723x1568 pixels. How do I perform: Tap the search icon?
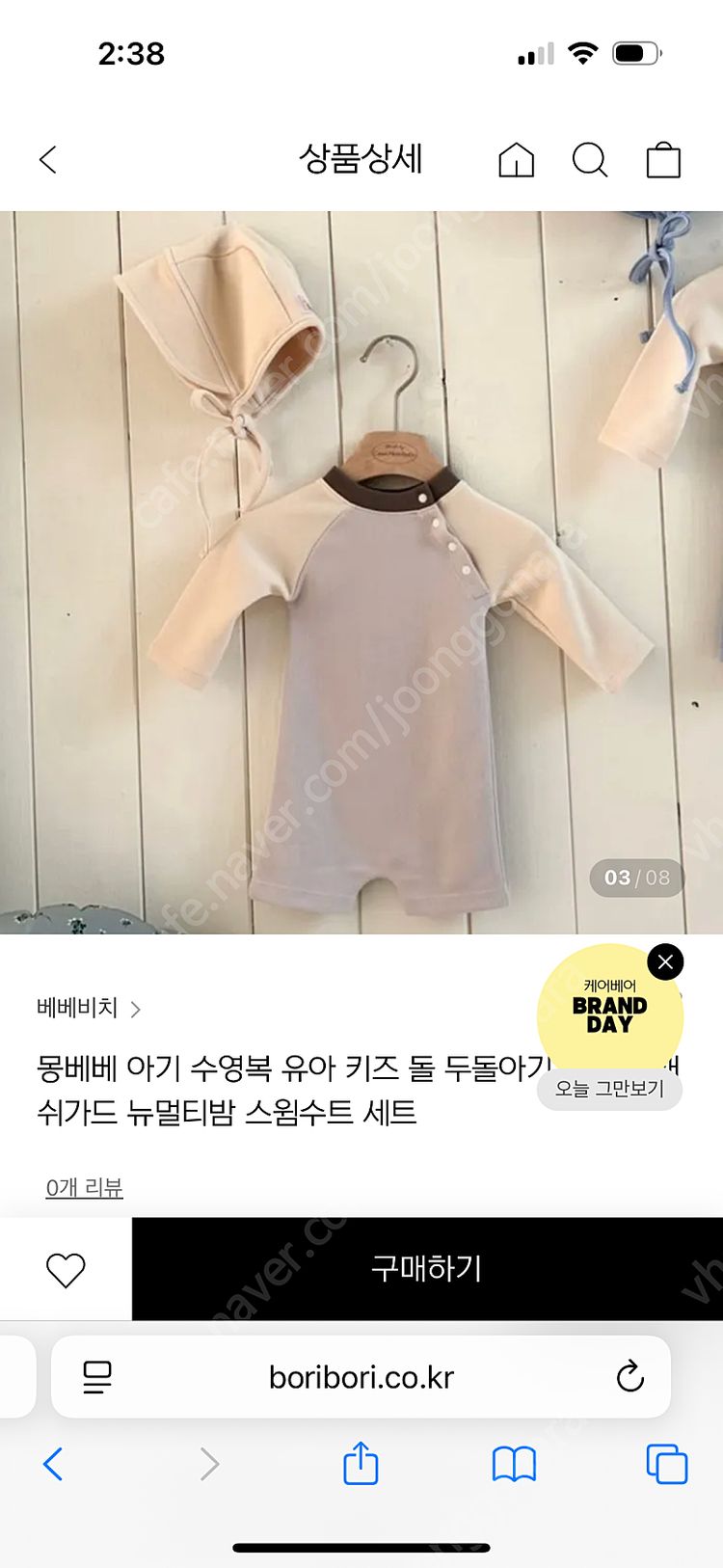pos(589,161)
